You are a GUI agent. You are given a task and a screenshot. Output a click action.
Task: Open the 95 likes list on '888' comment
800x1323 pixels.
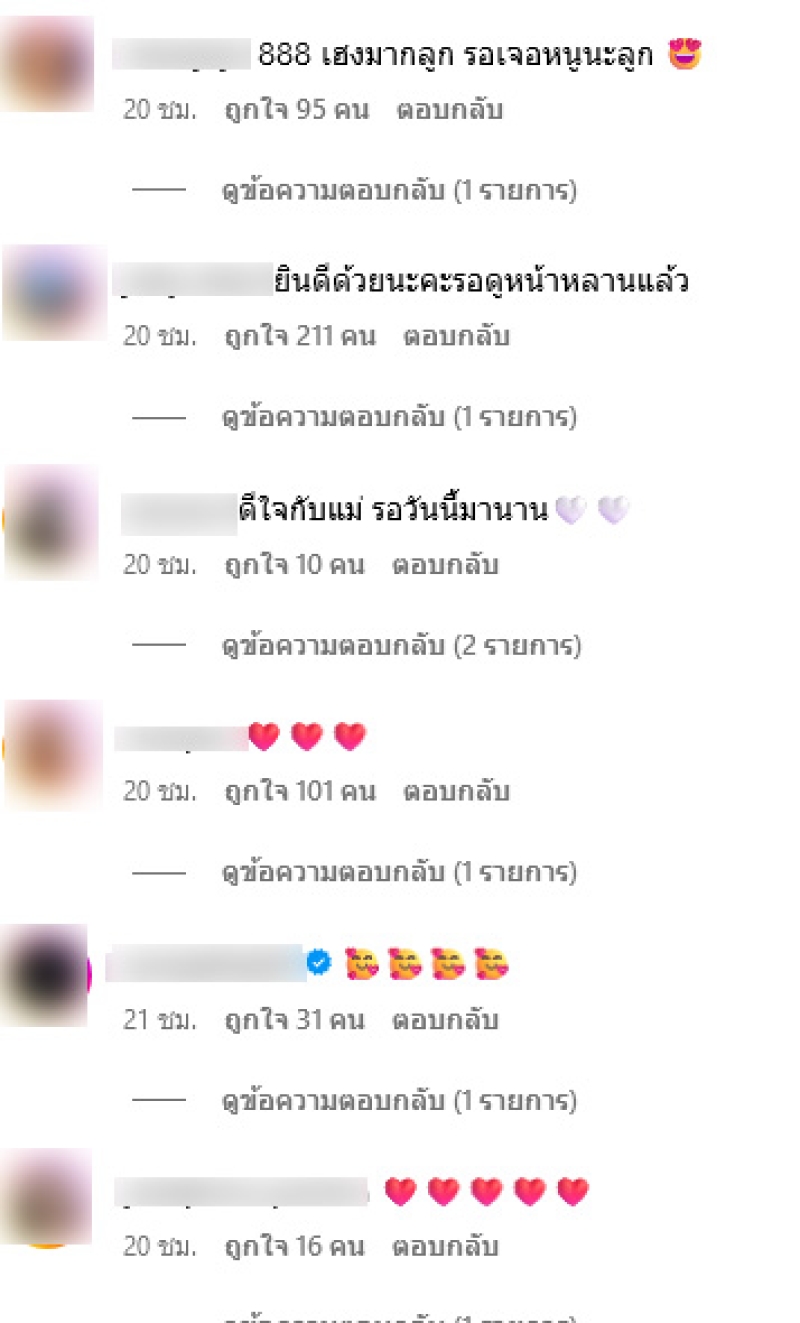click(296, 110)
